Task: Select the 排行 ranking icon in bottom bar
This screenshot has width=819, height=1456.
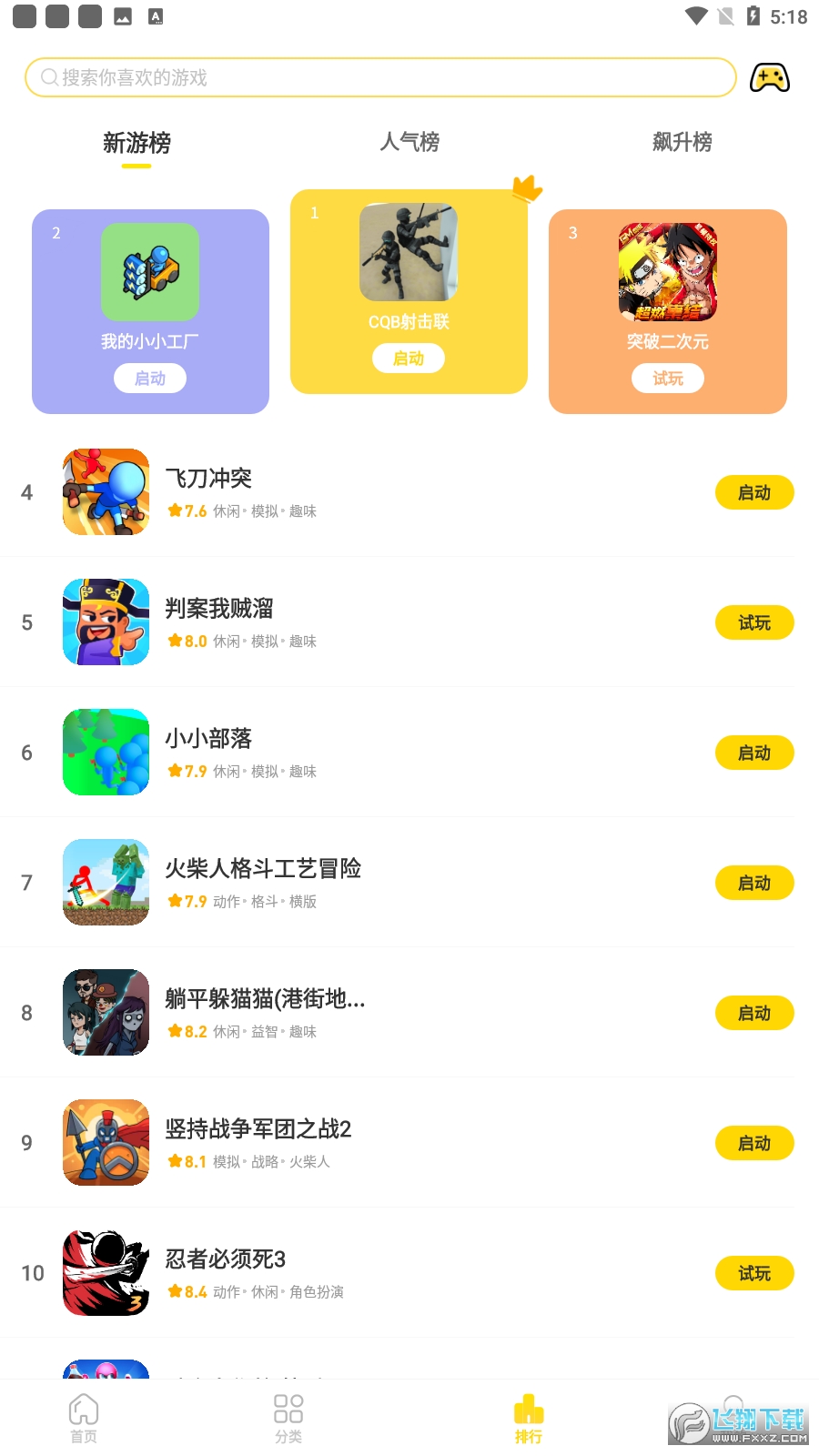Action: 529,1417
